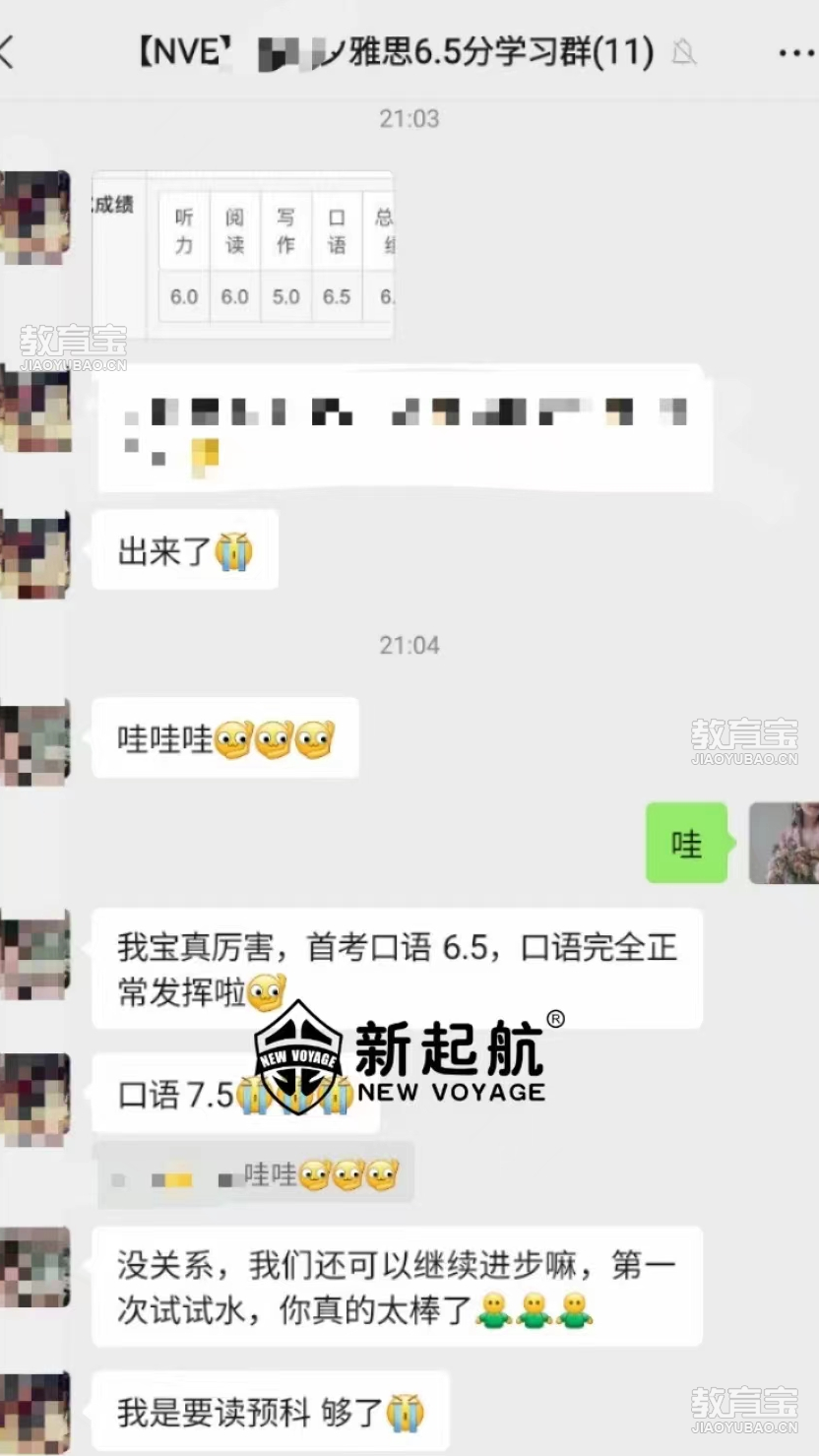The height and width of the screenshot is (1456, 819).
Task: Open the score table image message
Action: coord(242,254)
